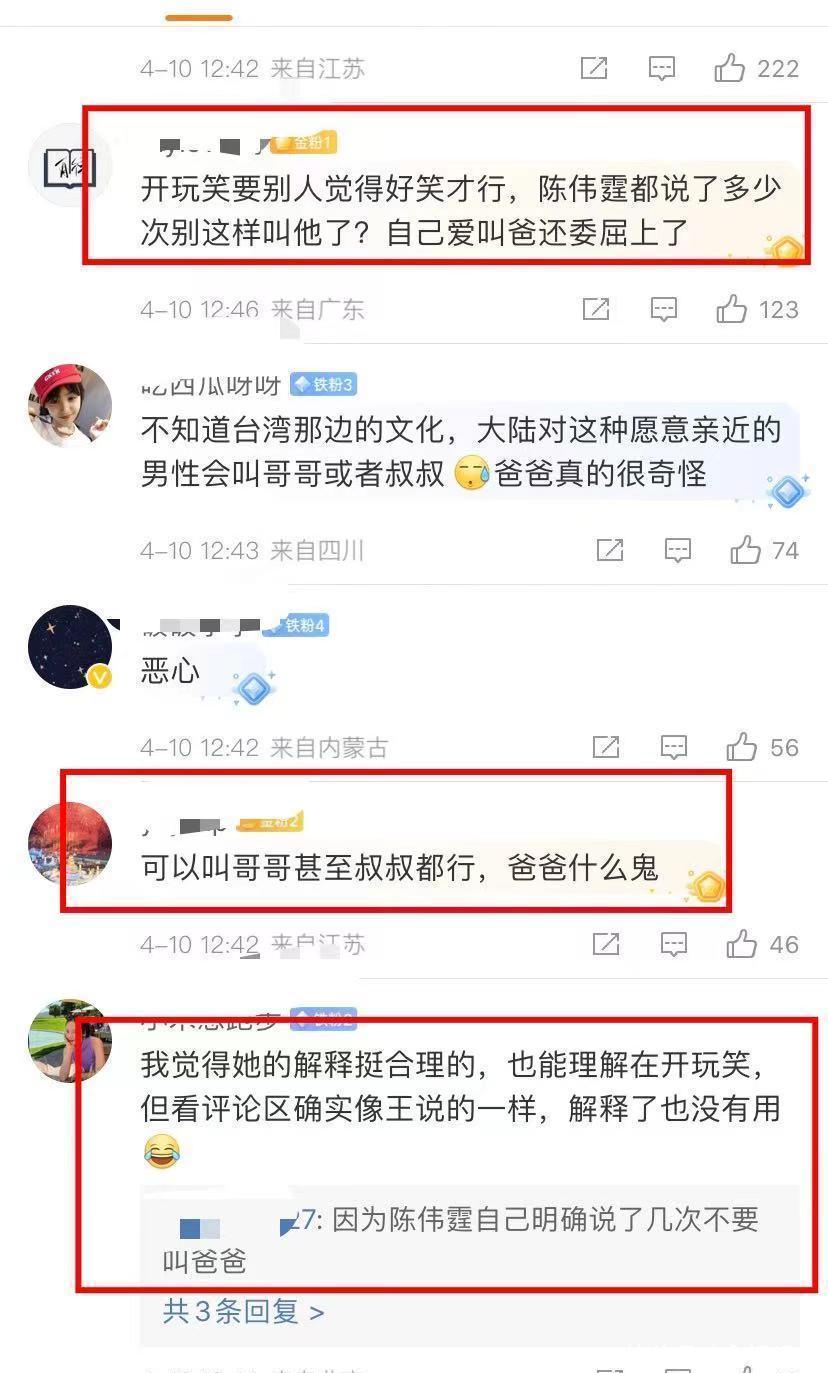Reply to the comment starting with 开玩笑要别人觉得好笑才行
828x1373 pixels.
click(x=664, y=309)
